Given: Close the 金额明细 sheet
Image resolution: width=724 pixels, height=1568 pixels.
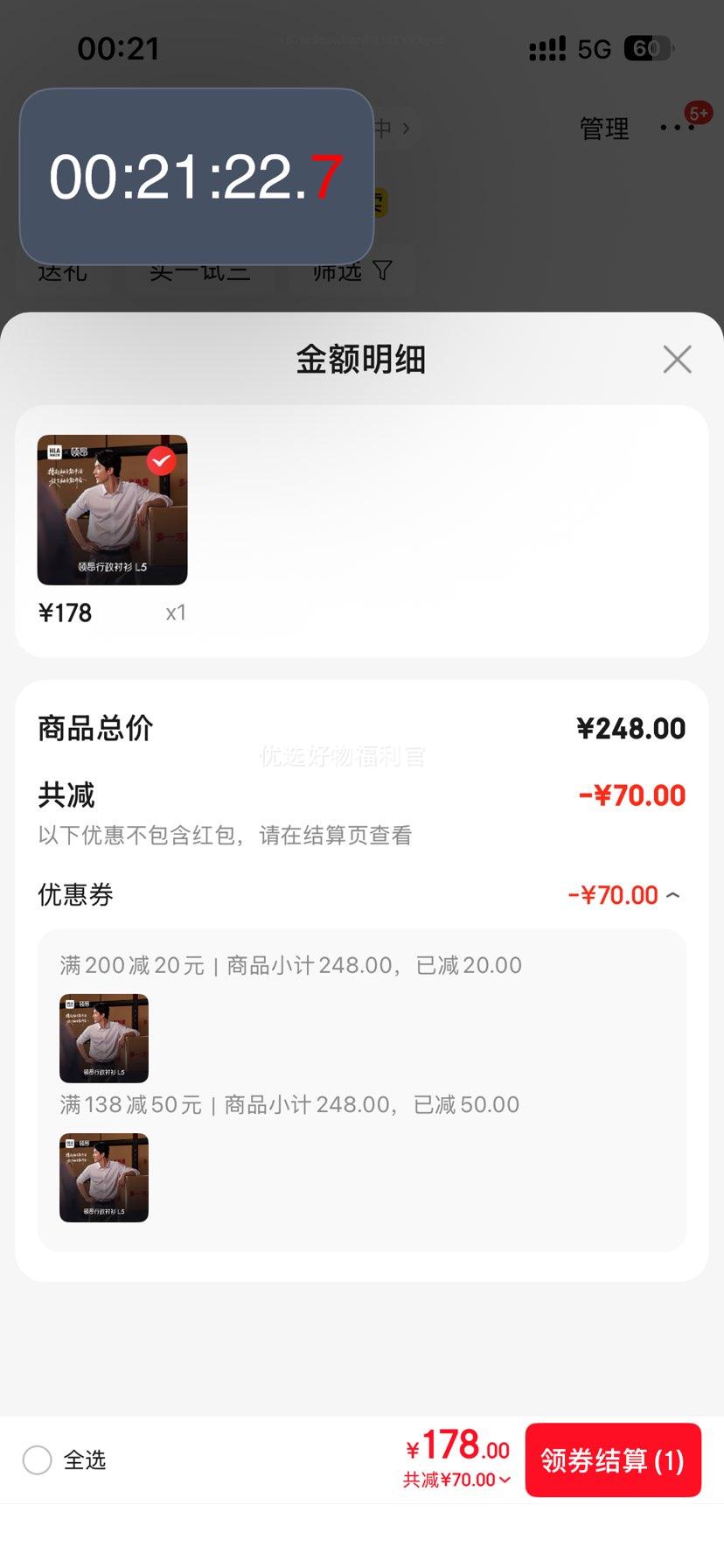Looking at the screenshot, I should click(677, 360).
